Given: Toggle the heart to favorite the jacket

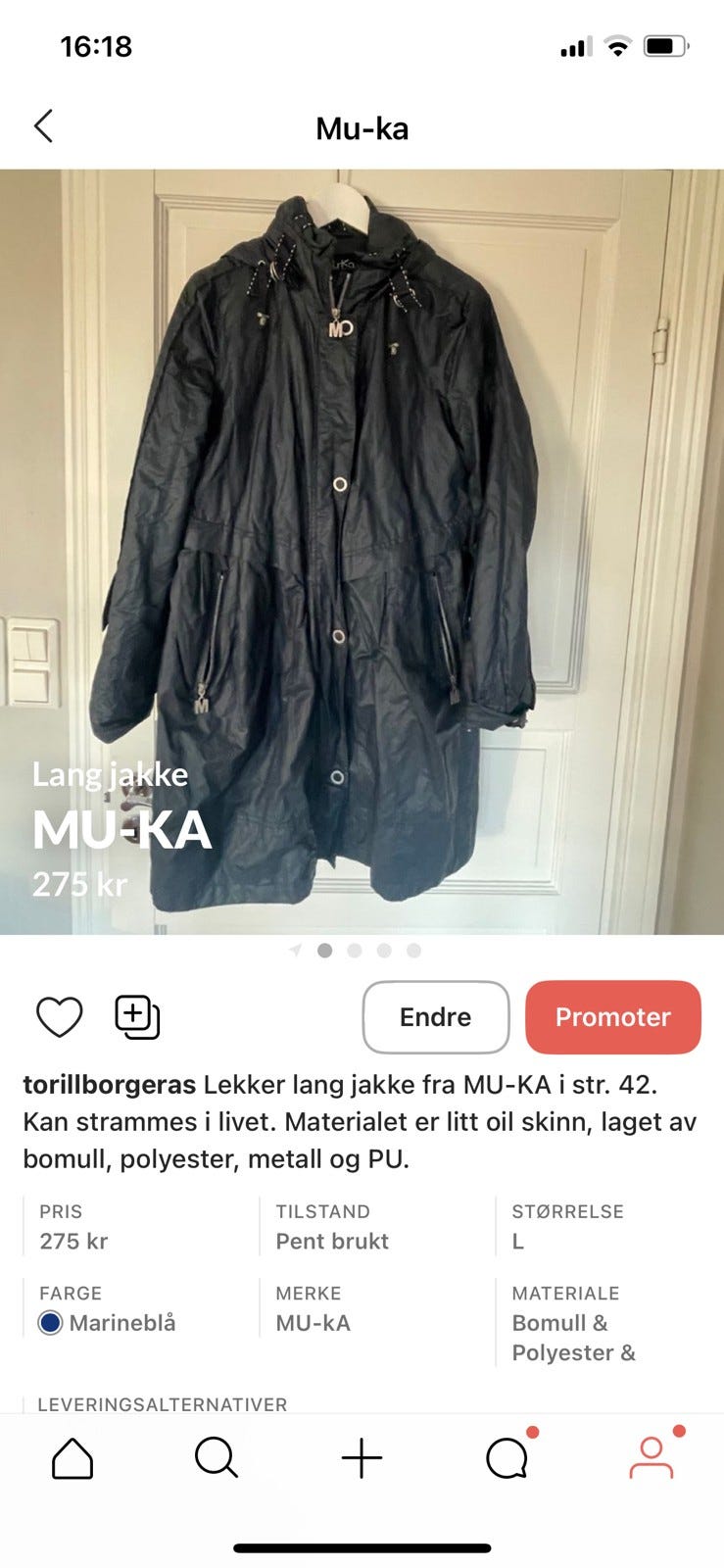Looking at the screenshot, I should tap(61, 1016).
